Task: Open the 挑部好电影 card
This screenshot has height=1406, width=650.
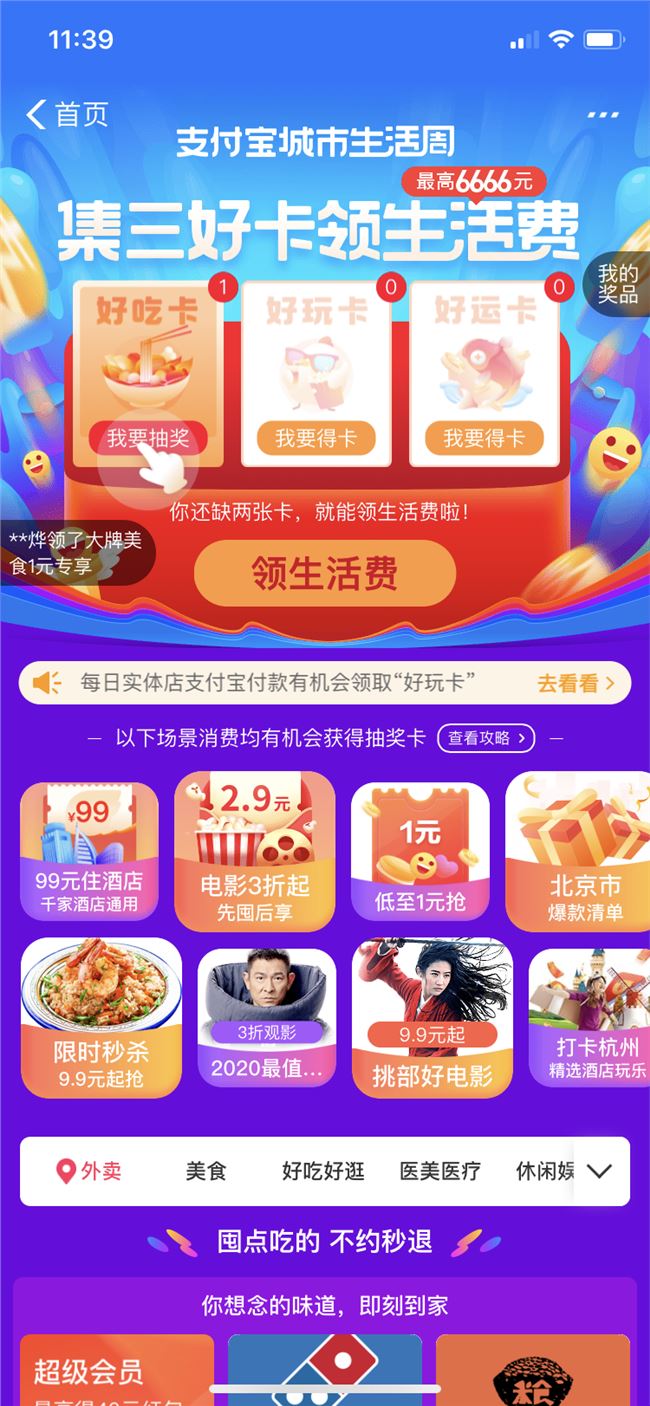Action: (432, 1017)
